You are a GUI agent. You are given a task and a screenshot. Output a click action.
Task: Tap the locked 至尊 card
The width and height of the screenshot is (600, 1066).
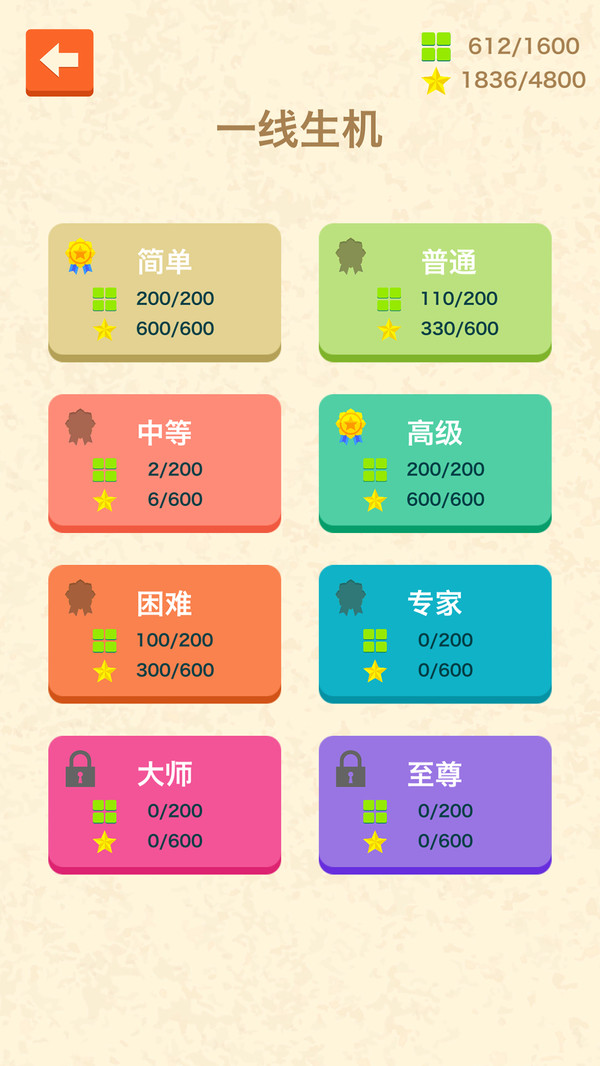tap(435, 803)
